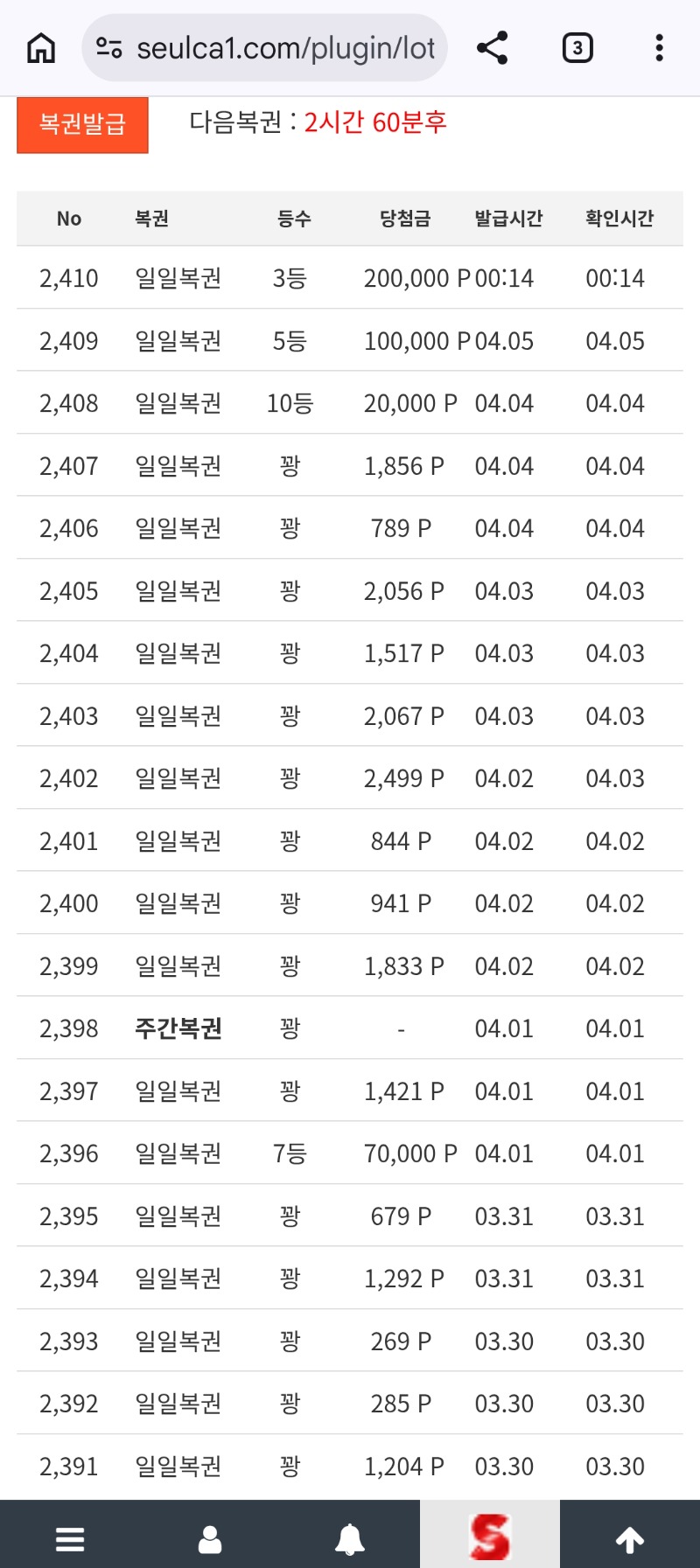
Task: Tap the 복권발급 button
Action: 82,125
